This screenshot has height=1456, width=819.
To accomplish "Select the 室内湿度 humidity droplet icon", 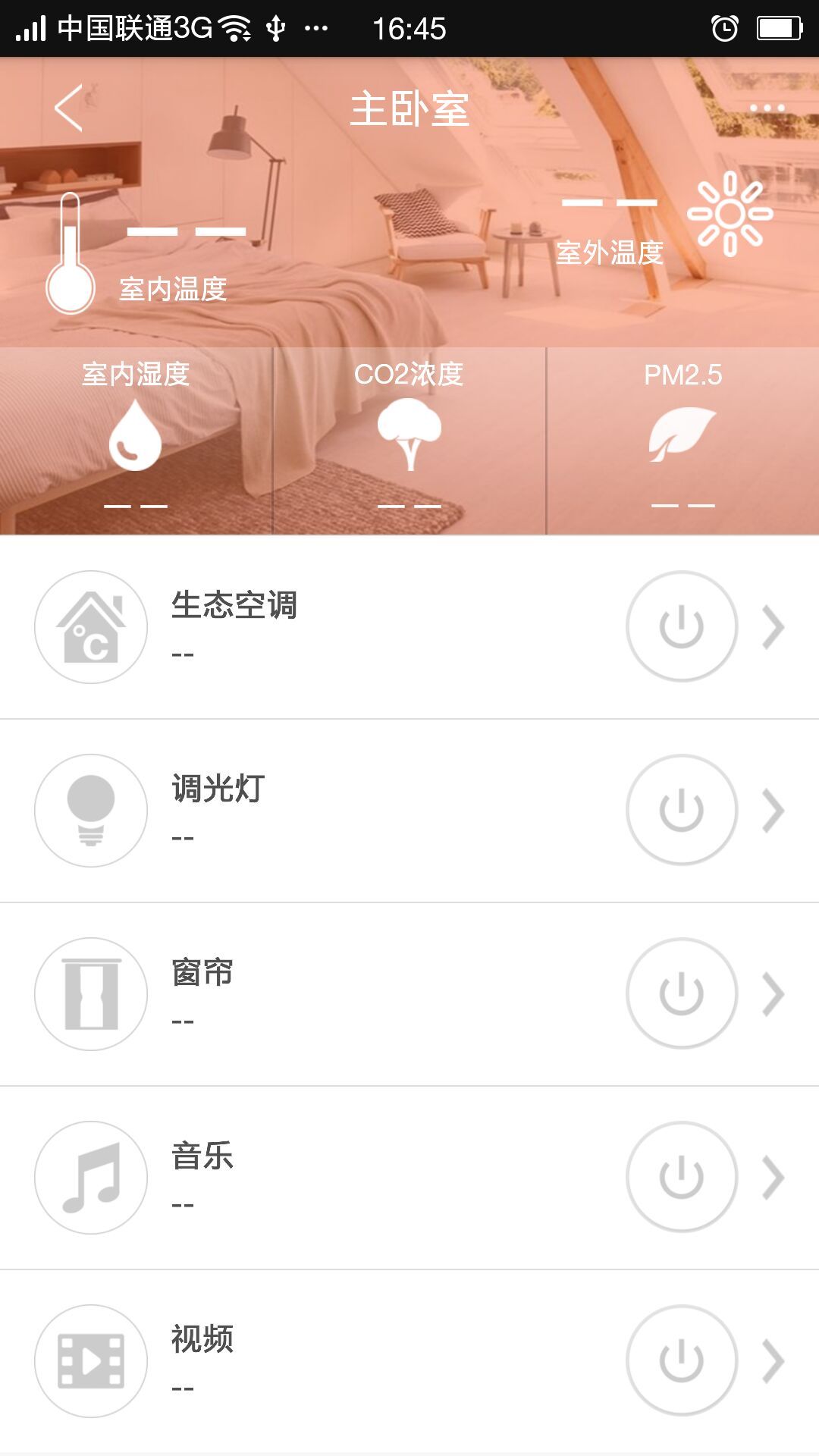I will tap(135, 436).
